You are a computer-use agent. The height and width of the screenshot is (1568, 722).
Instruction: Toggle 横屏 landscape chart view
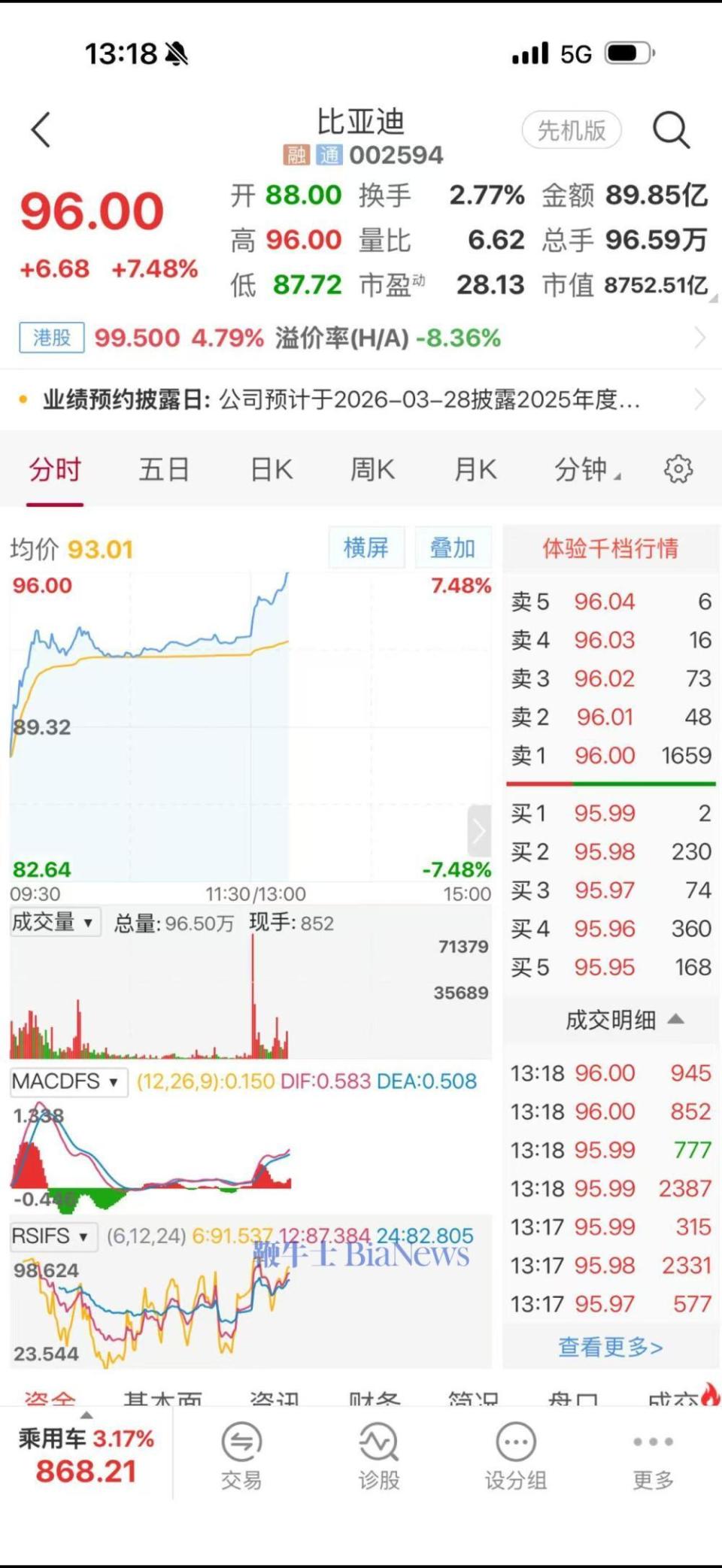pyautogui.click(x=366, y=548)
